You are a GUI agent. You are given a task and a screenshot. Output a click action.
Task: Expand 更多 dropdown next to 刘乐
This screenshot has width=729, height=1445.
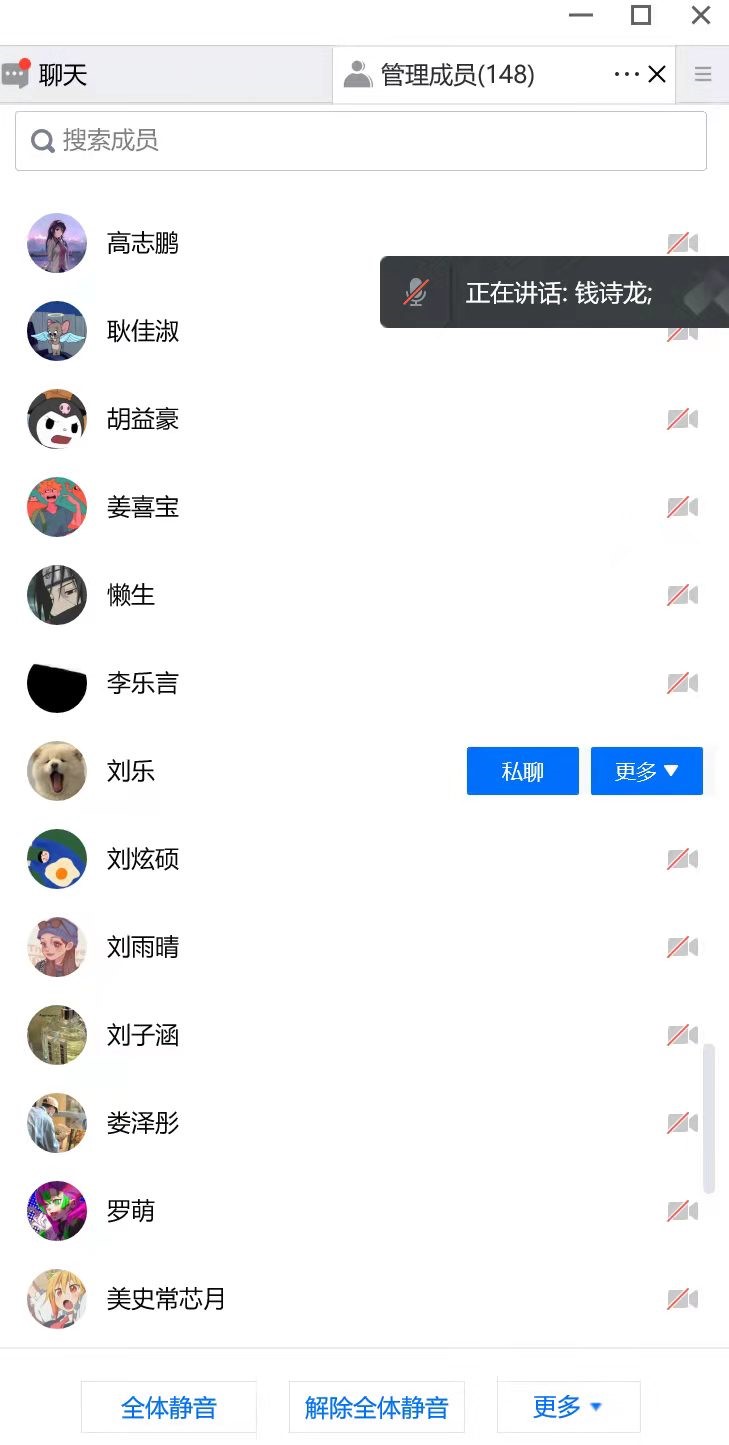(x=646, y=771)
